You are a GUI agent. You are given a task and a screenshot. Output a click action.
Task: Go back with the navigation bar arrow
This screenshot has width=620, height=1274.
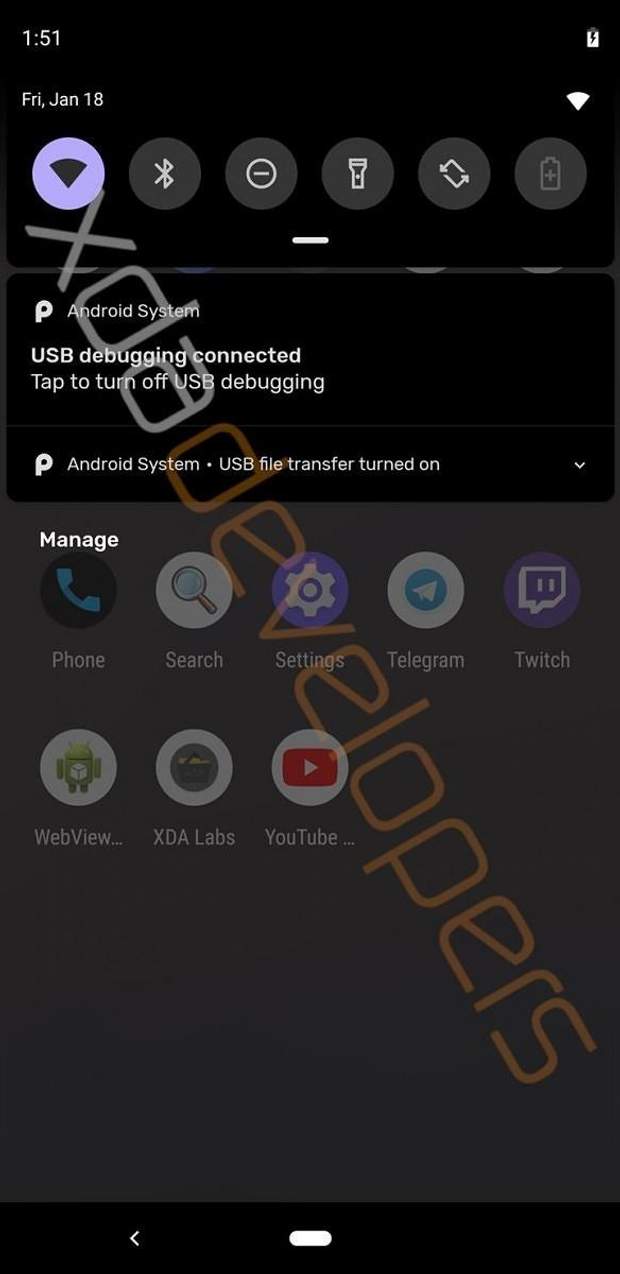pos(135,1238)
